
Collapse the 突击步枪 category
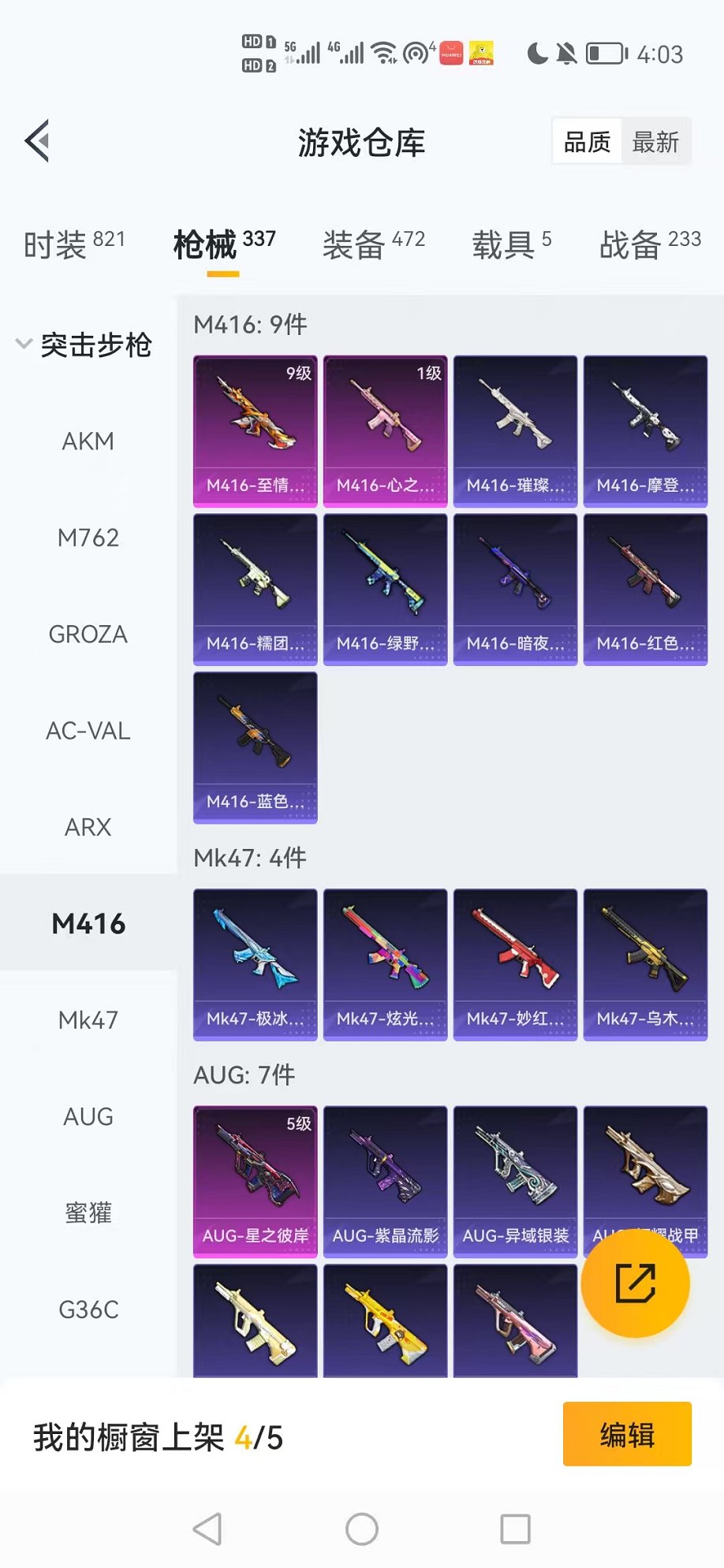(x=83, y=345)
